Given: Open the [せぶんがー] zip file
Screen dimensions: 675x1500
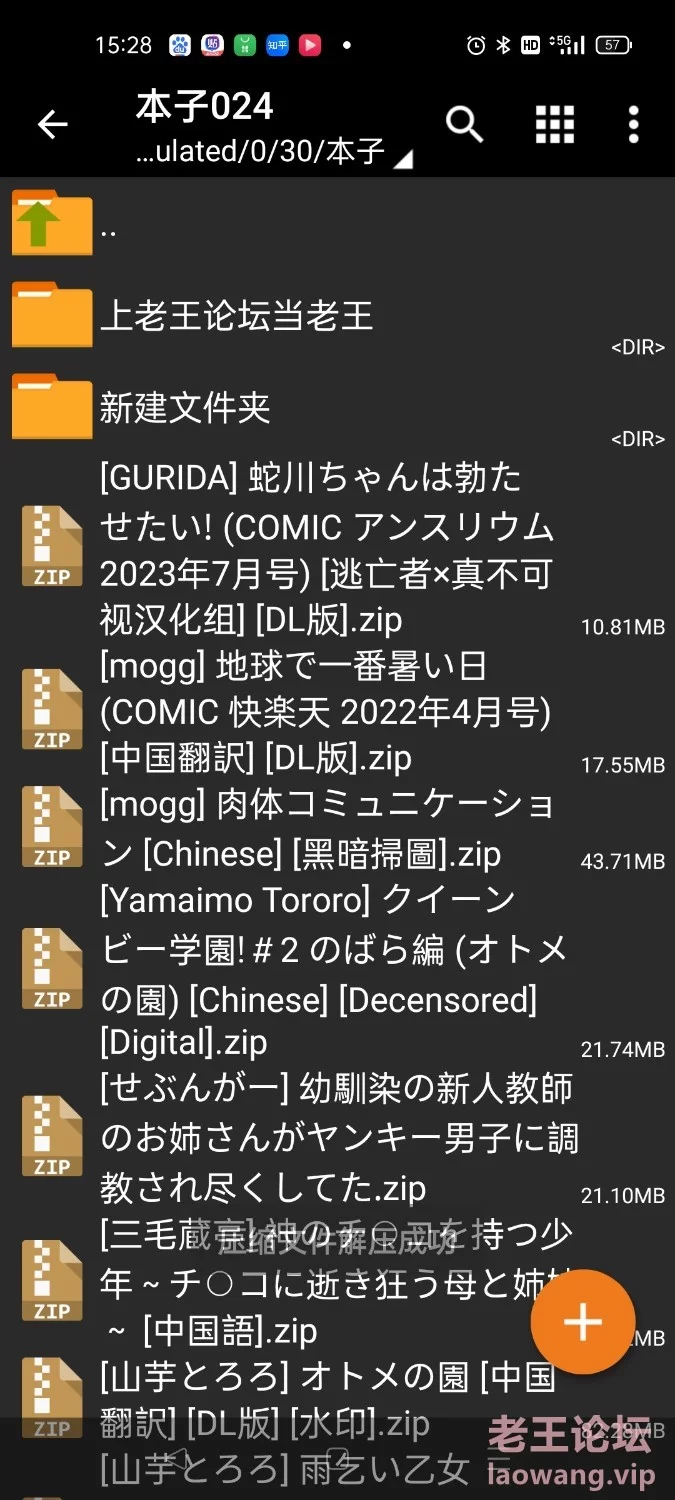Looking at the screenshot, I should click(337, 1137).
